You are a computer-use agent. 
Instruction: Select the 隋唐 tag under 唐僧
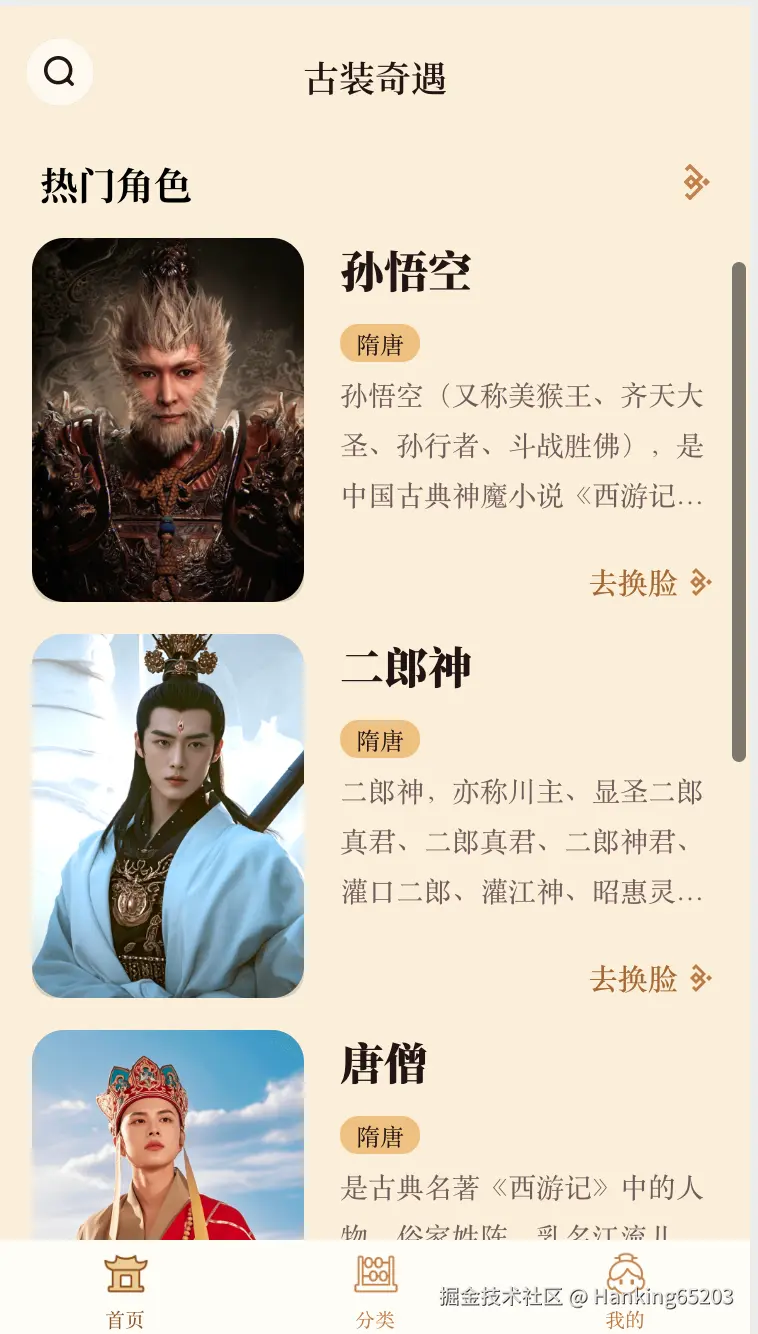coord(380,1136)
